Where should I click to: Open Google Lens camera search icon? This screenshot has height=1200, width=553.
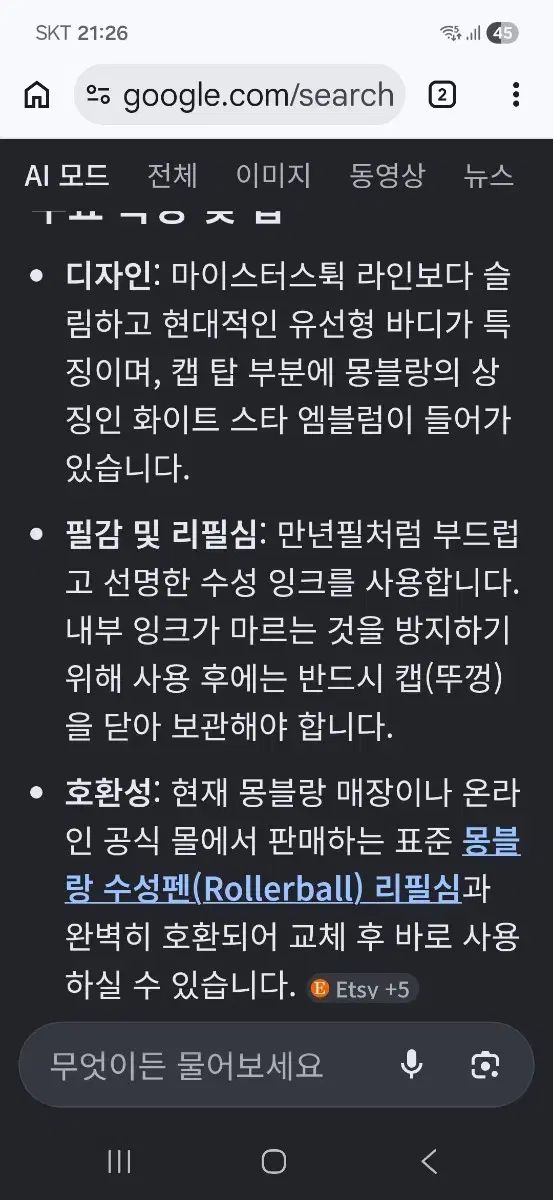click(485, 1065)
